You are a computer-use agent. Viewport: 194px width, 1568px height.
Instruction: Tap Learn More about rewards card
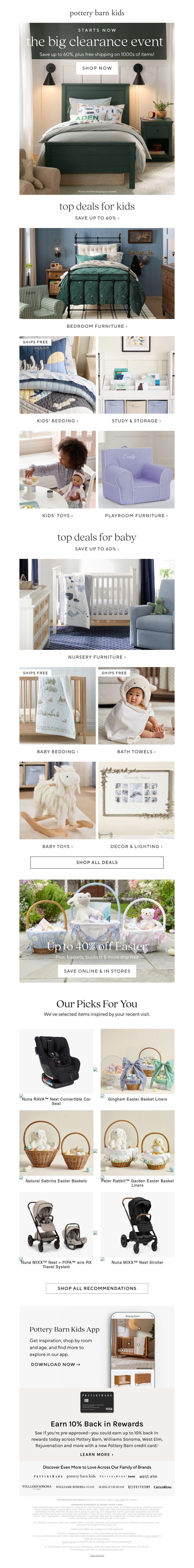[x=97, y=1455]
